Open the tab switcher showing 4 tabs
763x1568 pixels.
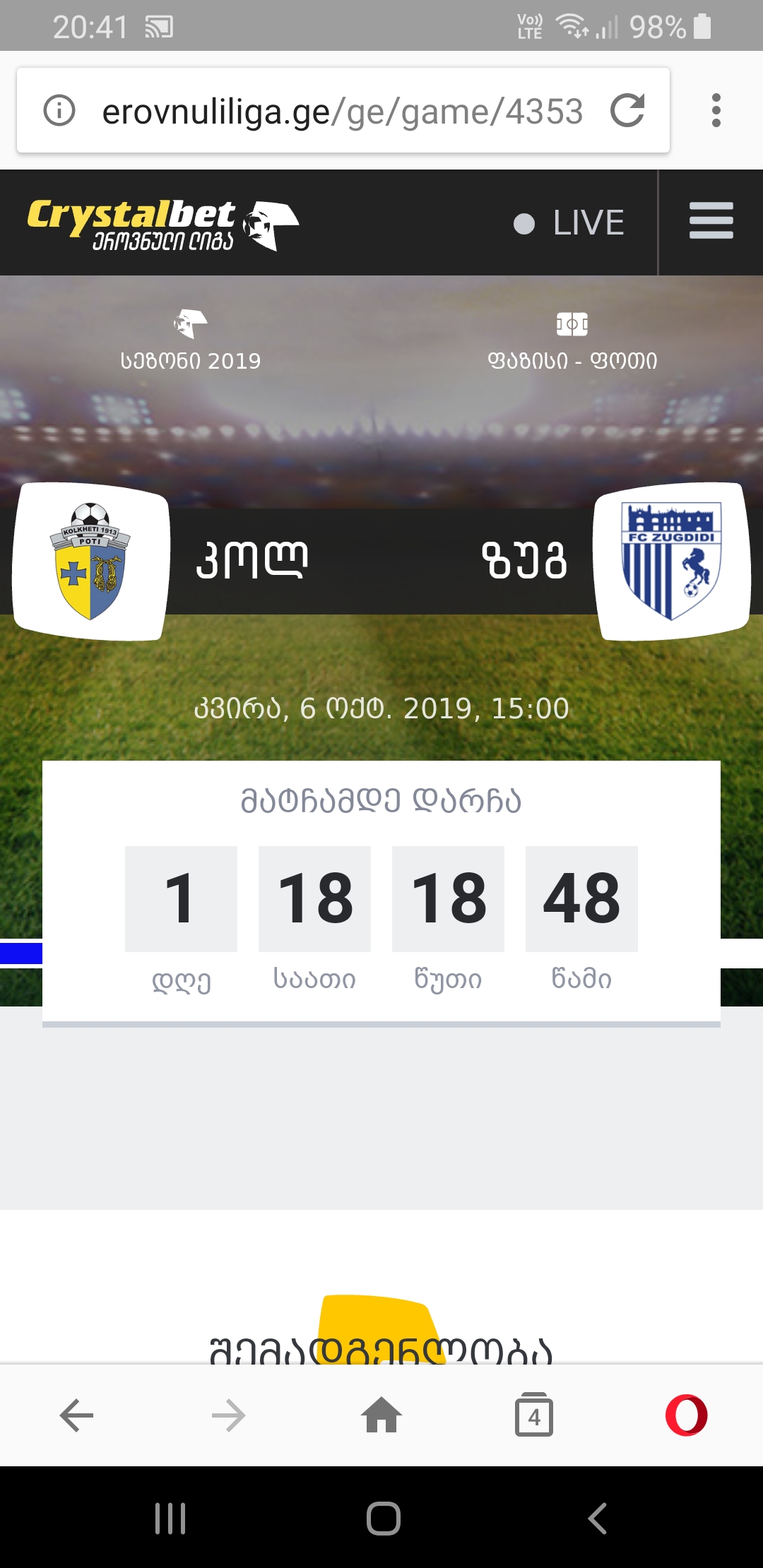[x=534, y=1415]
